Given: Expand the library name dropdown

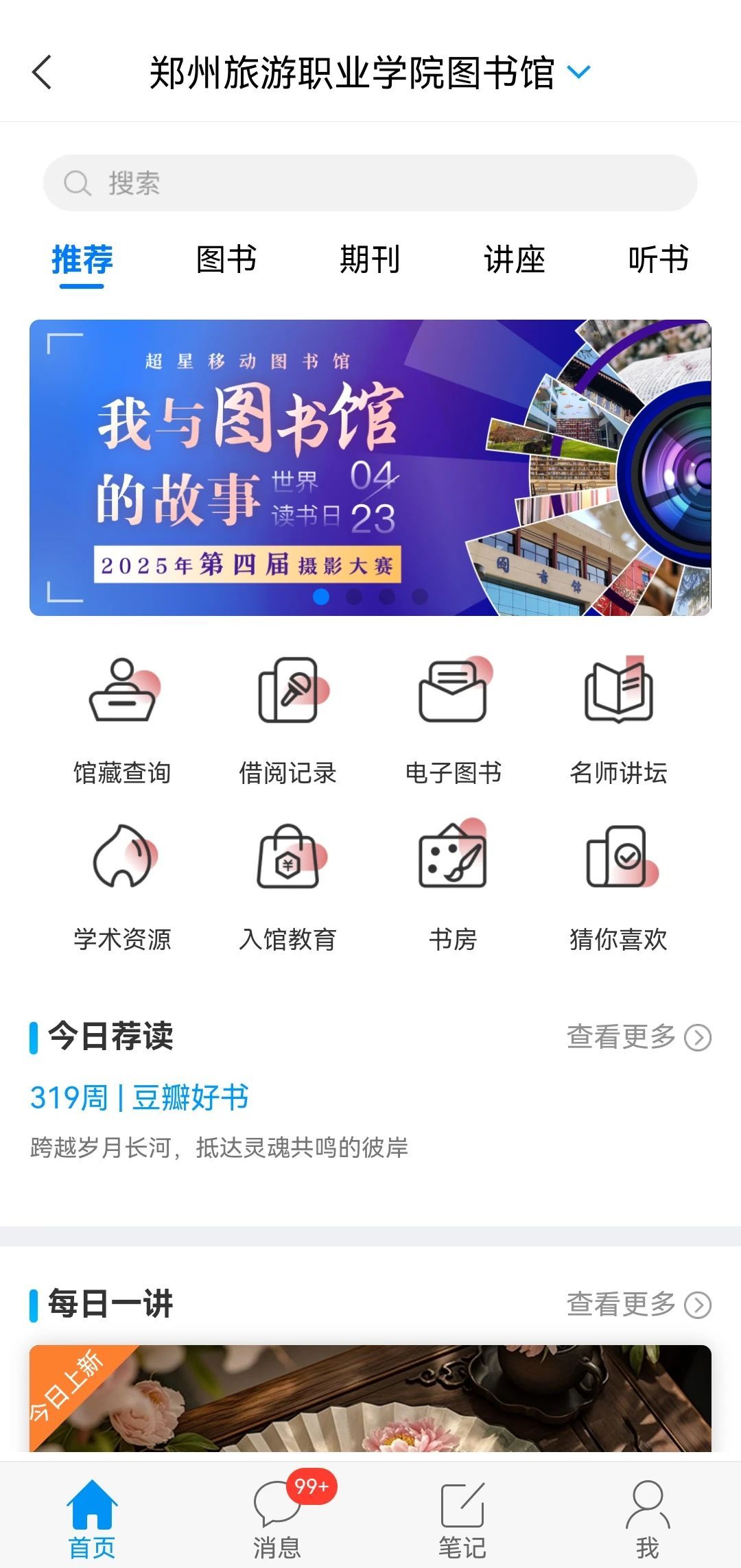Looking at the screenshot, I should pyautogui.click(x=579, y=72).
